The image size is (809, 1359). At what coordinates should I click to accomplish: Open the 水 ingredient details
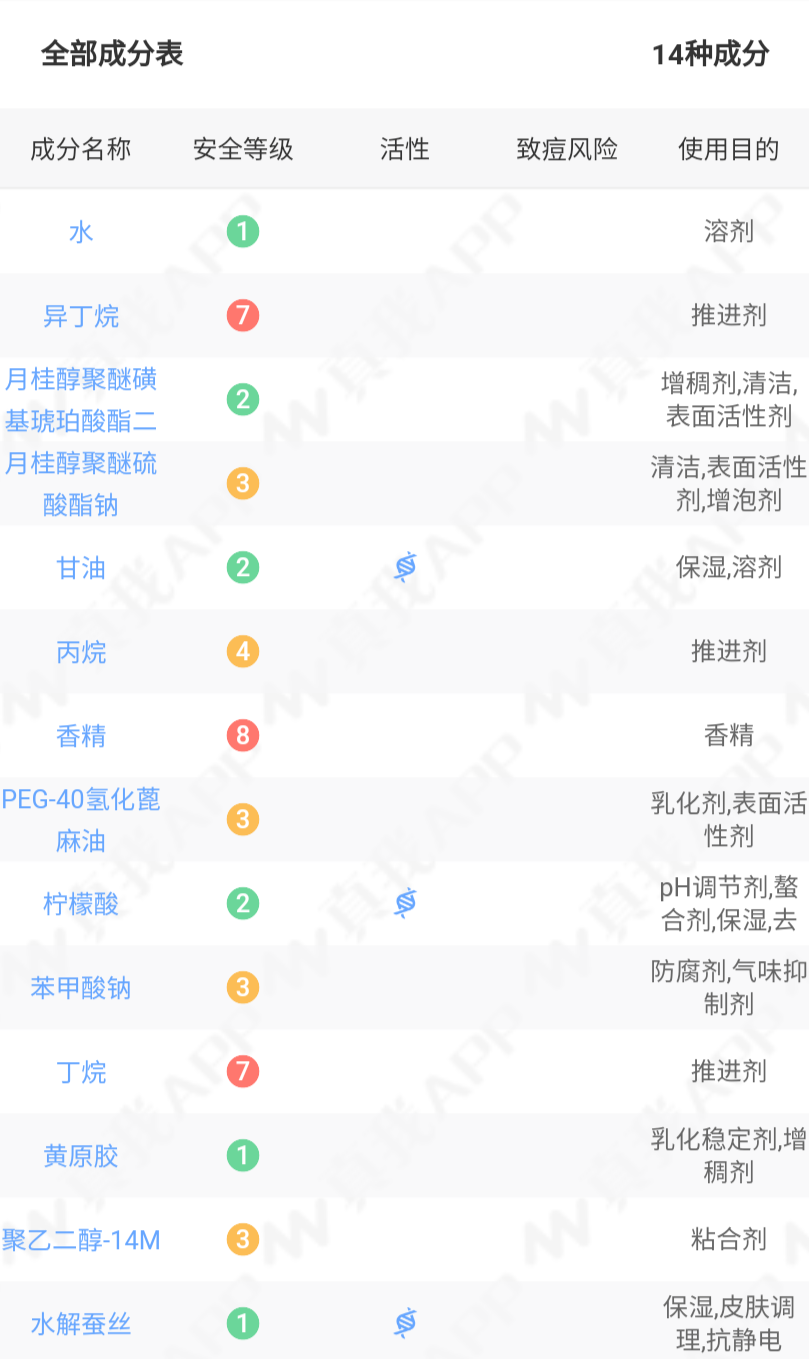point(81,232)
